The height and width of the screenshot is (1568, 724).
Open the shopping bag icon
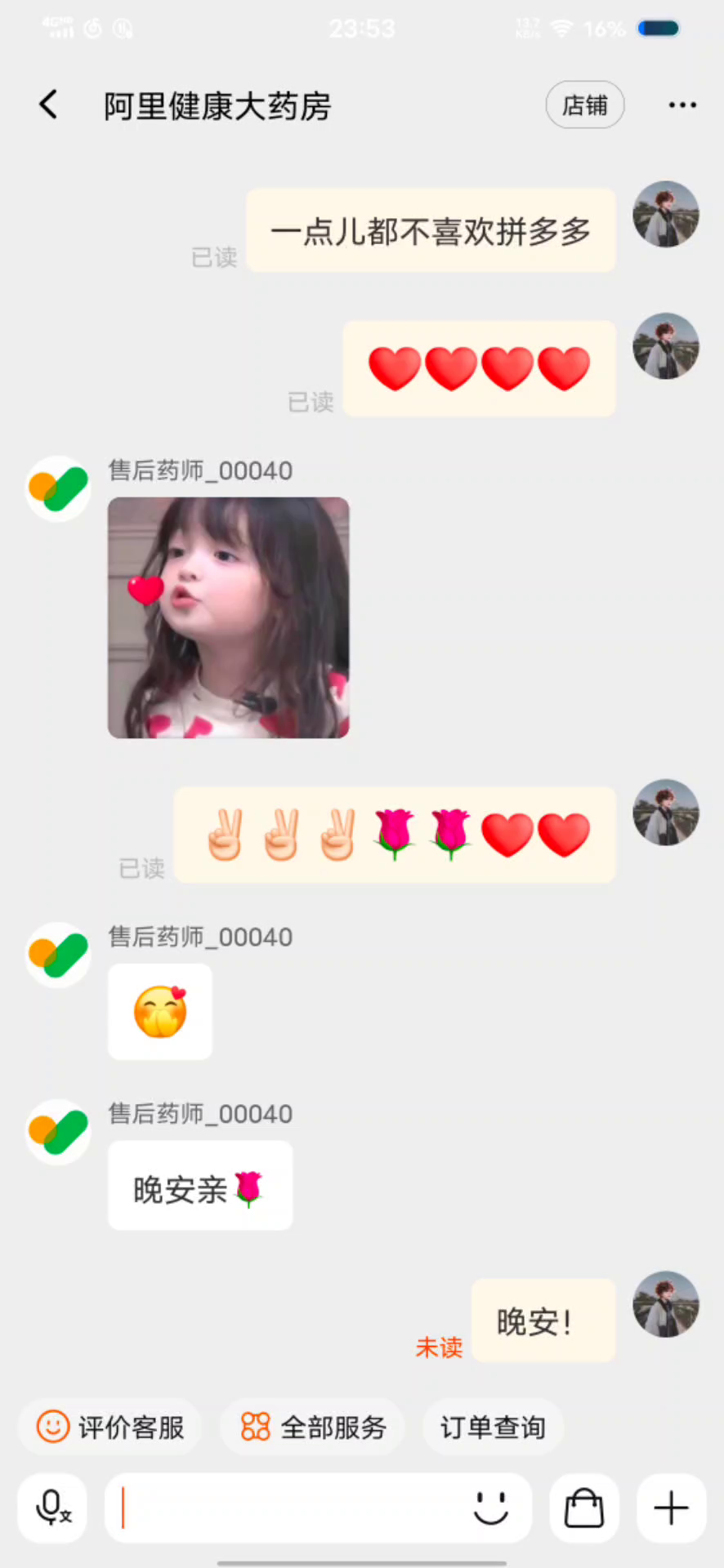tap(584, 1508)
